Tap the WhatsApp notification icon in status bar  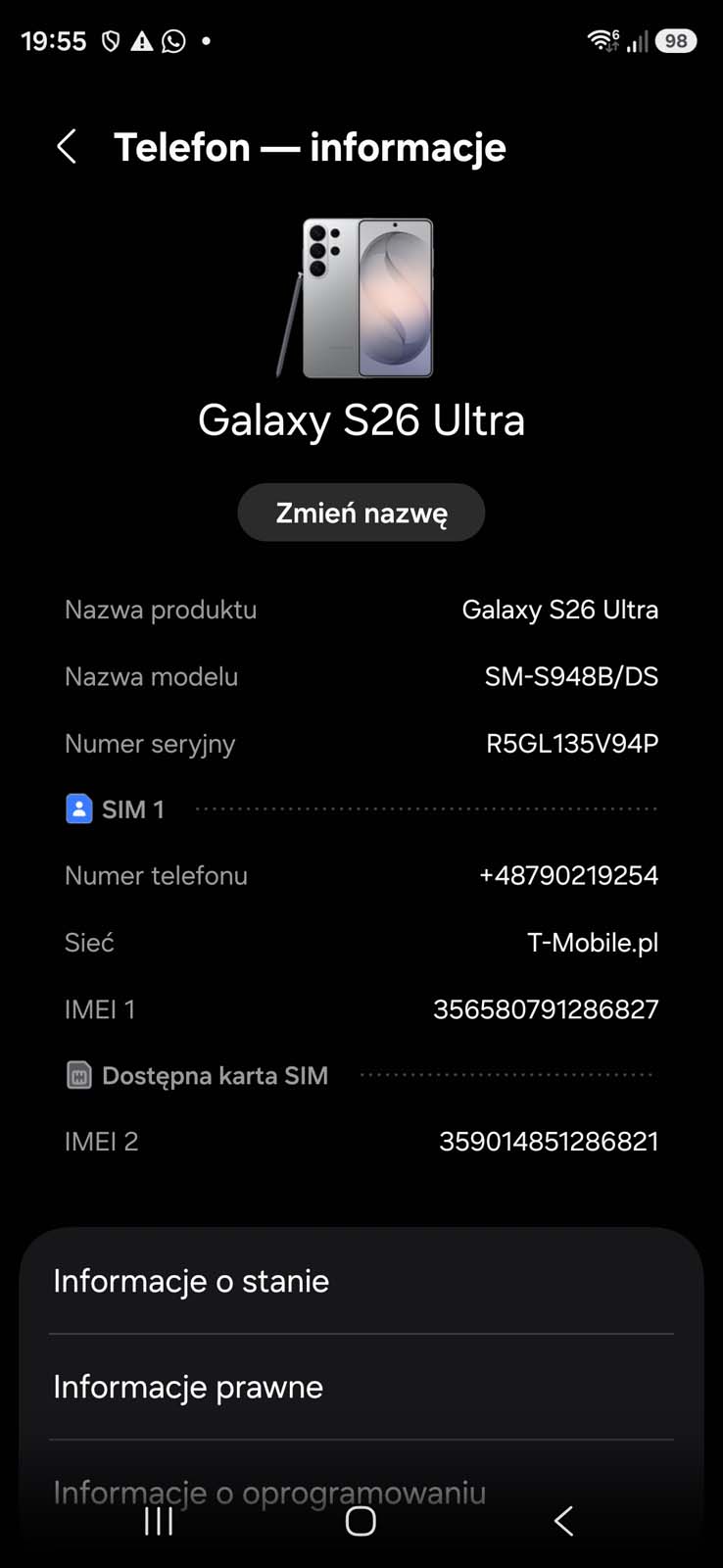(173, 41)
